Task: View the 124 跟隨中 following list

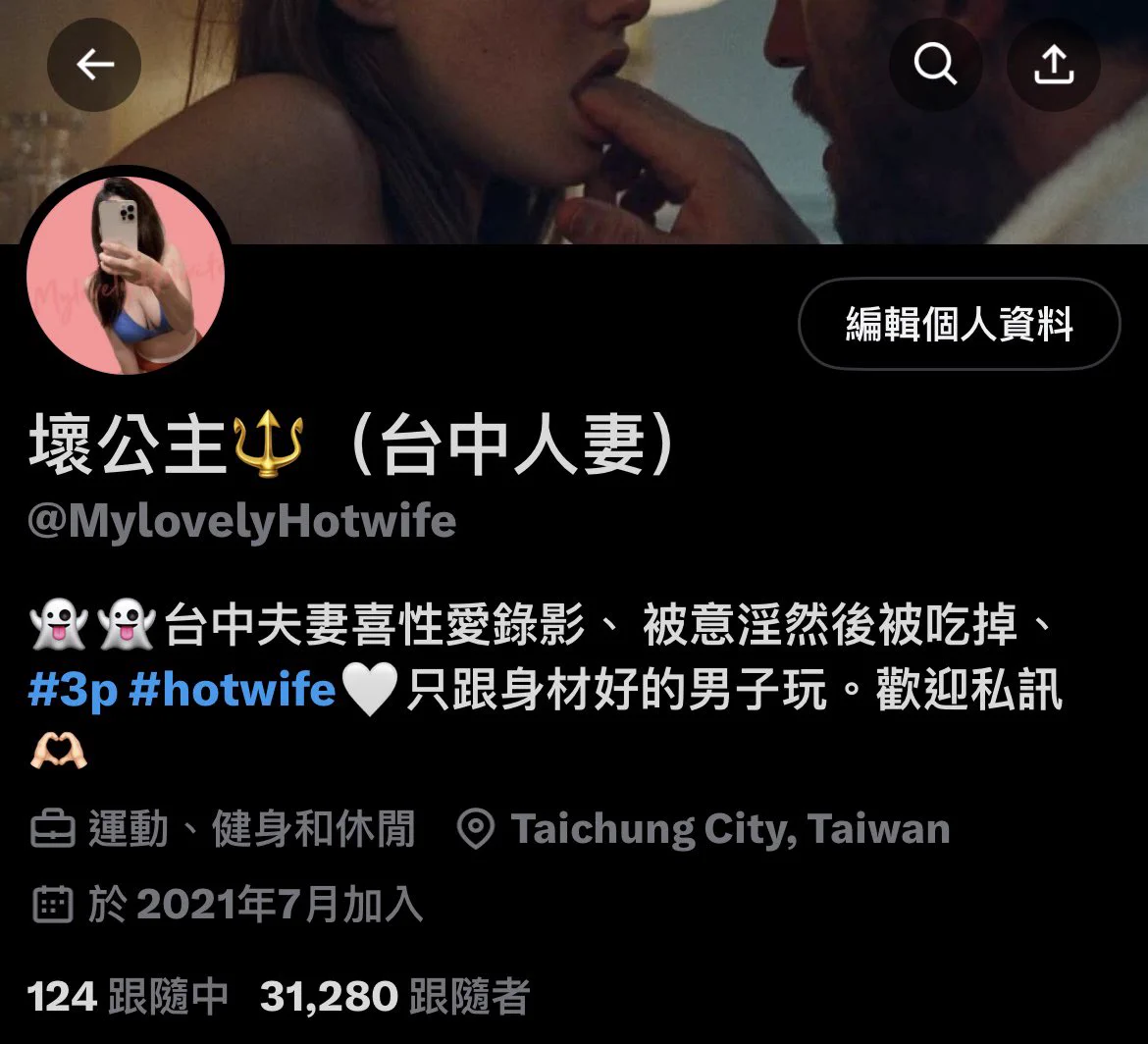Action: click(x=128, y=997)
